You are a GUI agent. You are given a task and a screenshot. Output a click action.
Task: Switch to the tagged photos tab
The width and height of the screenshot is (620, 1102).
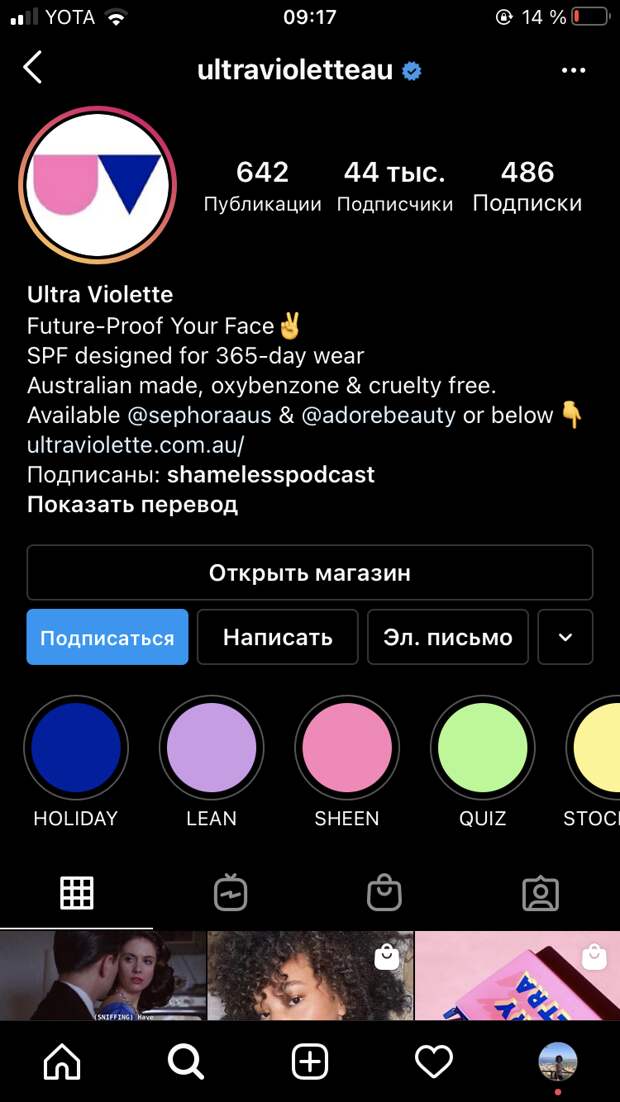tap(540, 893)
